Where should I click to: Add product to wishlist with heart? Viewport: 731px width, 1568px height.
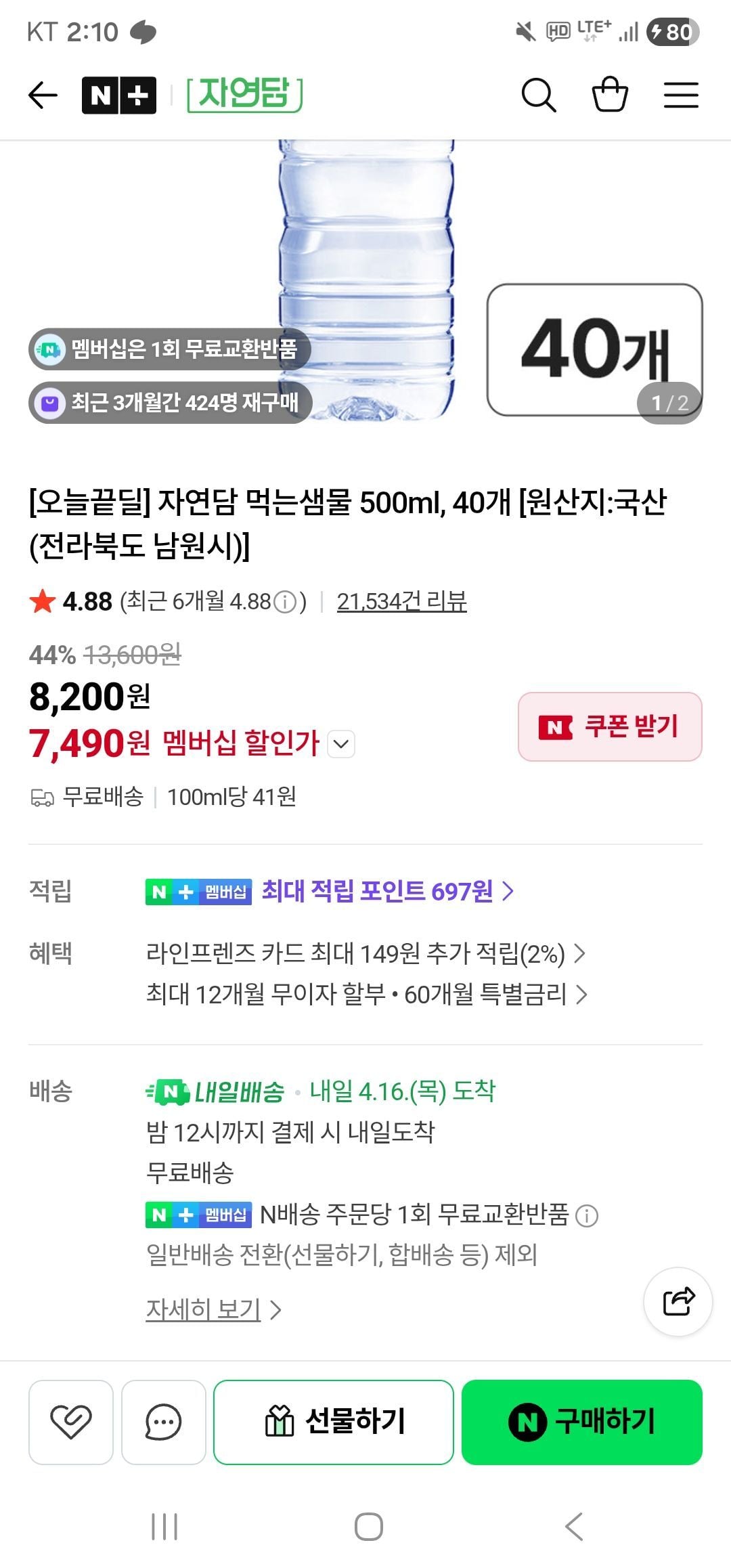[x=71, y=1422]
